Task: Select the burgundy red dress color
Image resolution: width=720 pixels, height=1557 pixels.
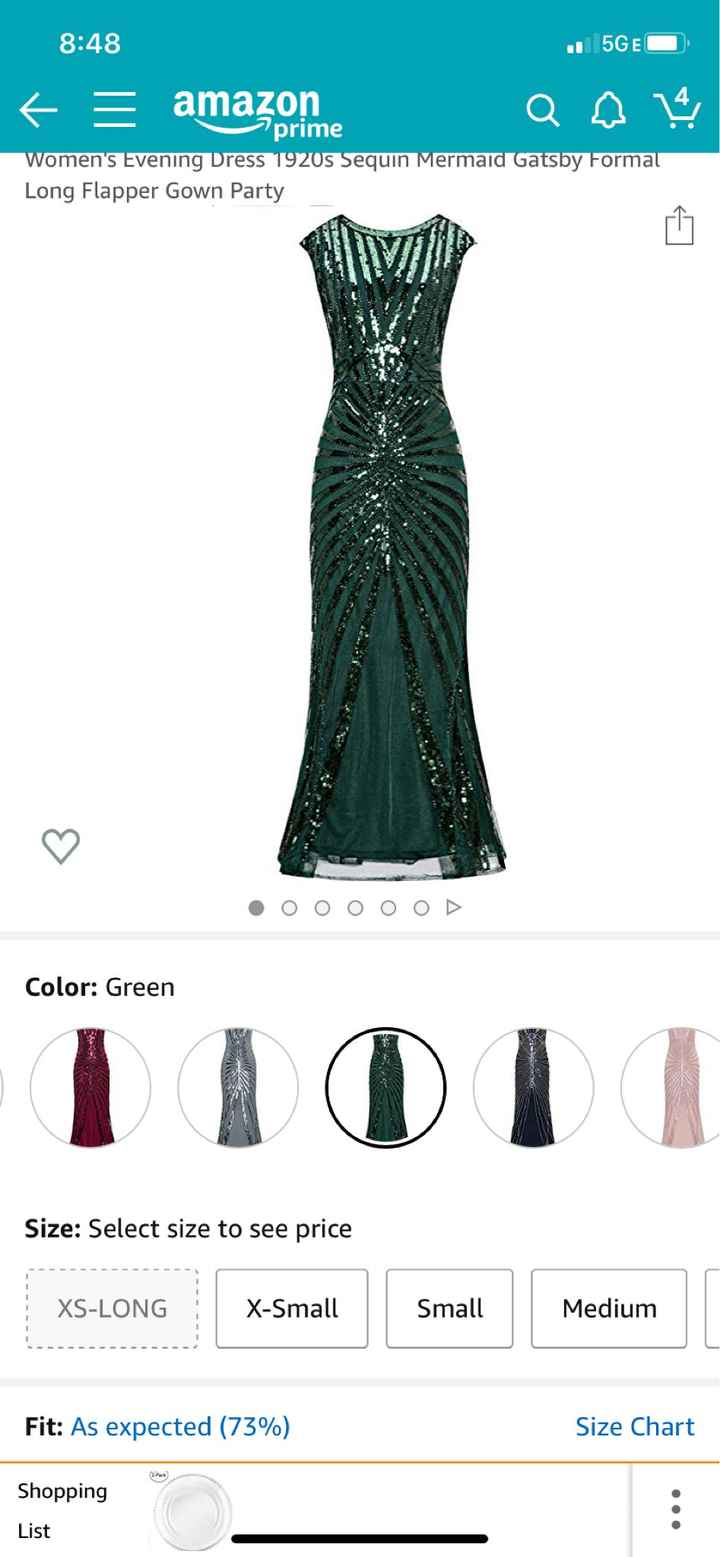Action: click(90, 1087)
